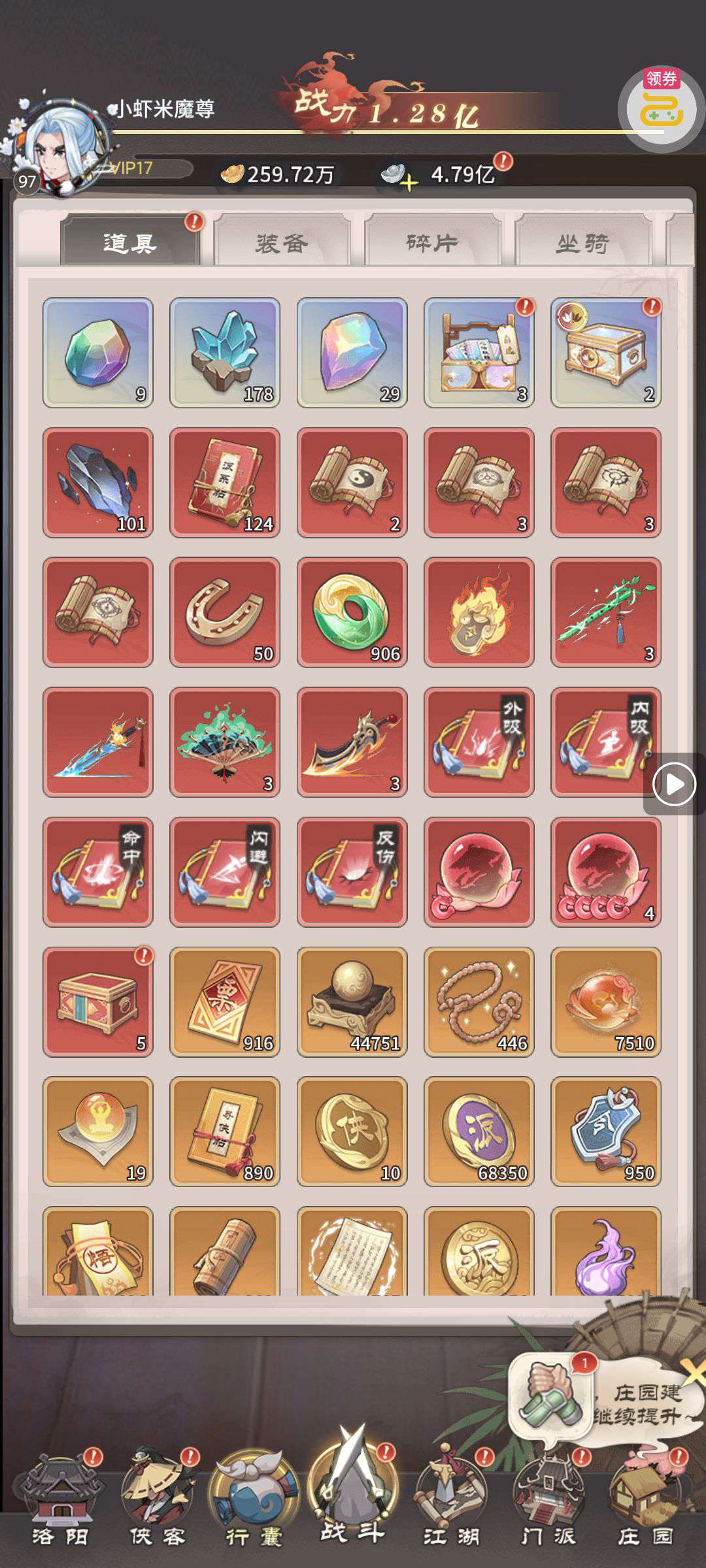Go to the 庄园 section

[x=646, y=1504]
